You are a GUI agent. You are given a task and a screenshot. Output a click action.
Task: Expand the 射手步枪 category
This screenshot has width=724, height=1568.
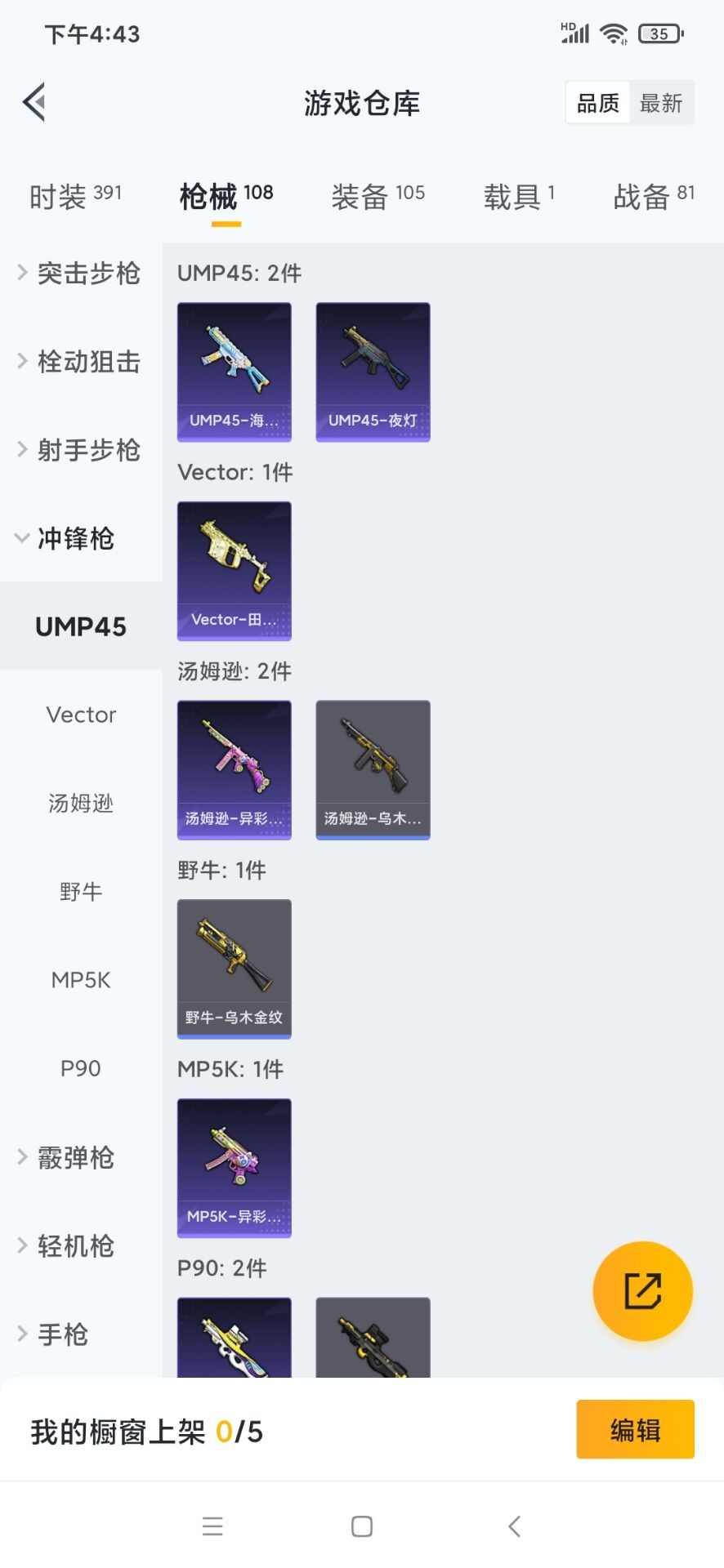[80, 449]
